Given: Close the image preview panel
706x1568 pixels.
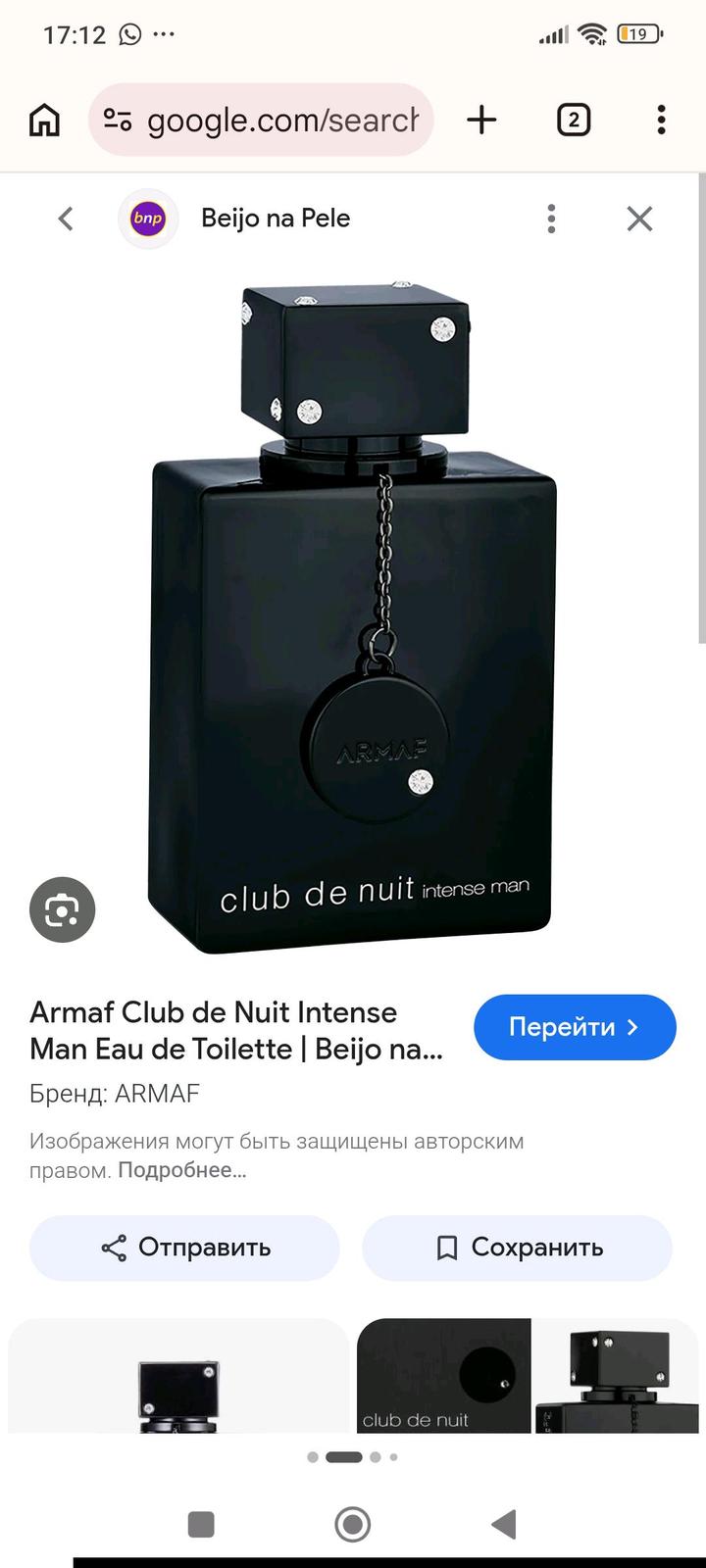Looking at the screenshot, I should (x=639, y=219).
